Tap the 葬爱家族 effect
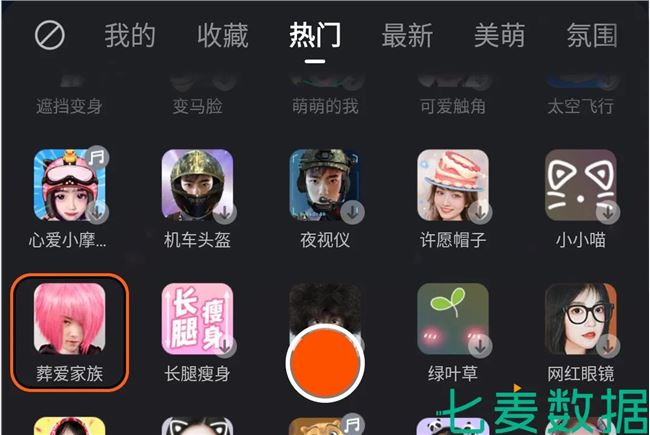 (70, 320)
